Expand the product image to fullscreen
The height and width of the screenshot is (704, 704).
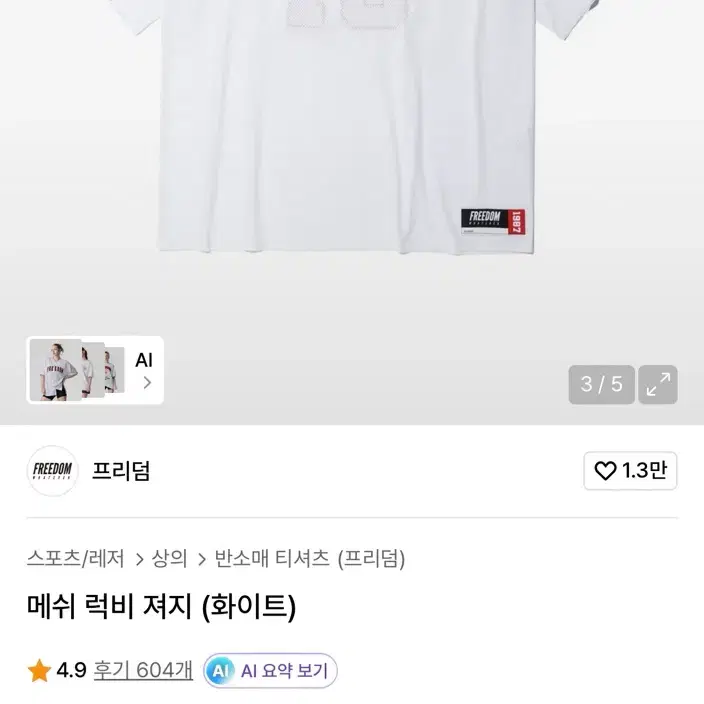[657, 384]
